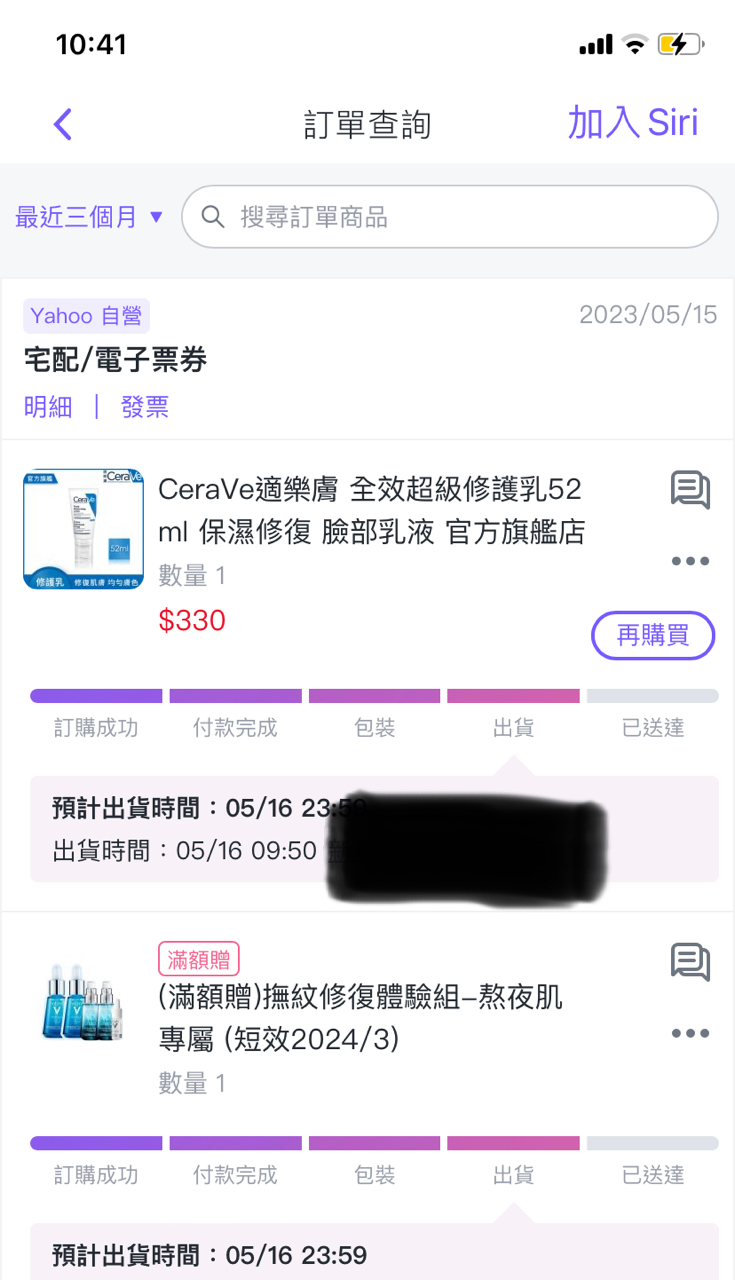Viewport: 735px width, 1280px height.
Task: Open the message icon for the 撫紋修復體驗組 item
Action: tap(690, 962)
